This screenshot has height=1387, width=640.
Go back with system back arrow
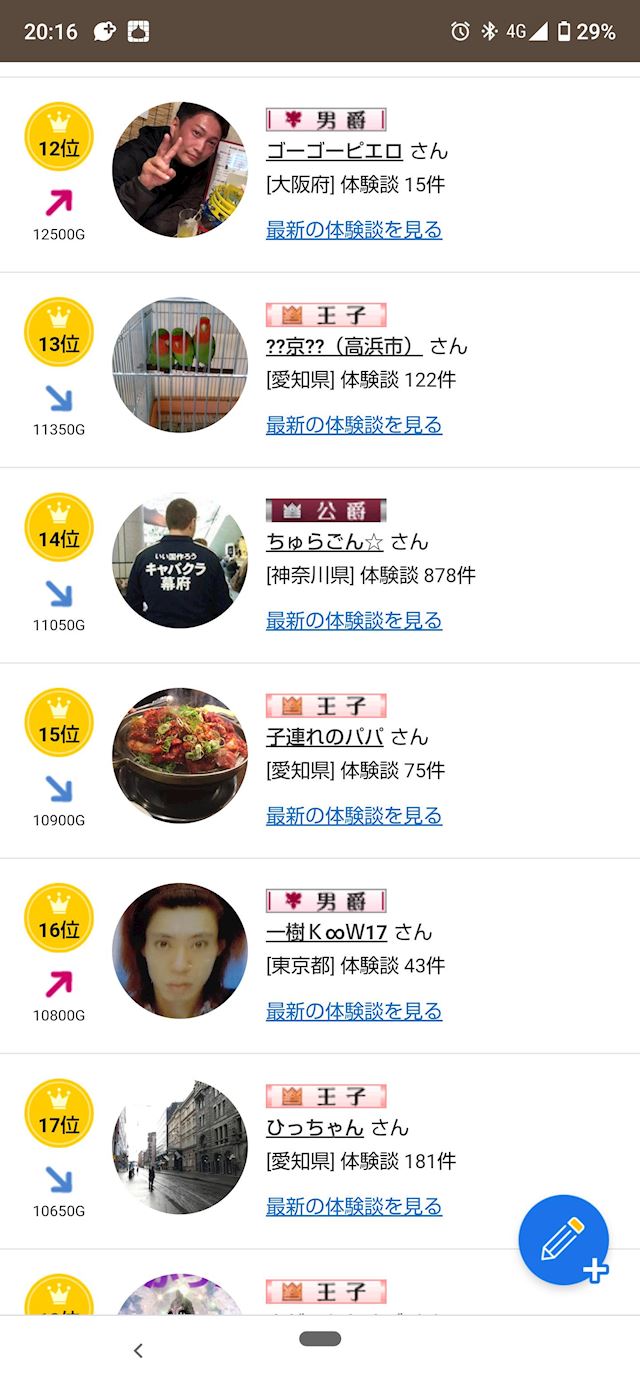(138, 1351)
